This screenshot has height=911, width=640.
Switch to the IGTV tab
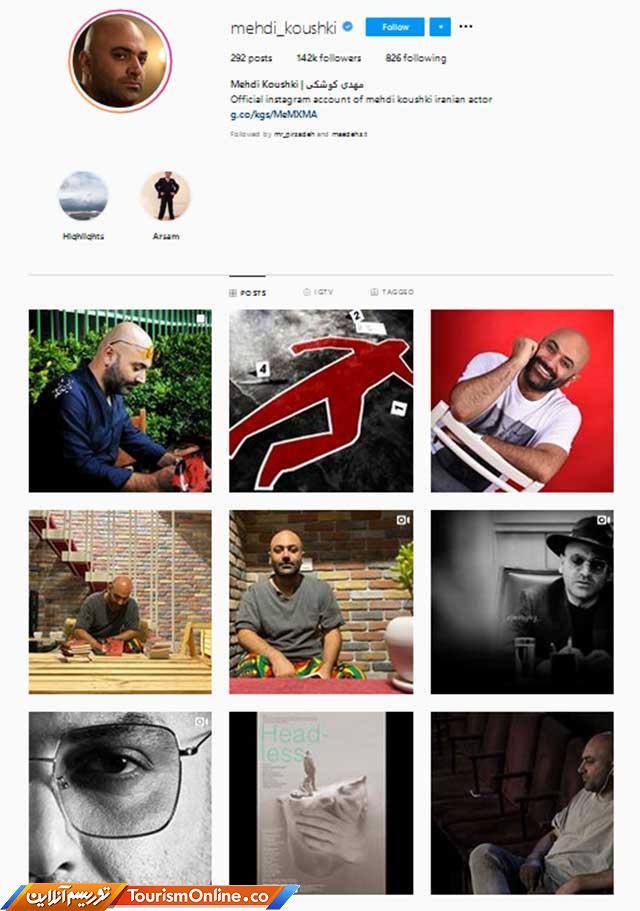[x=318, y=292]
